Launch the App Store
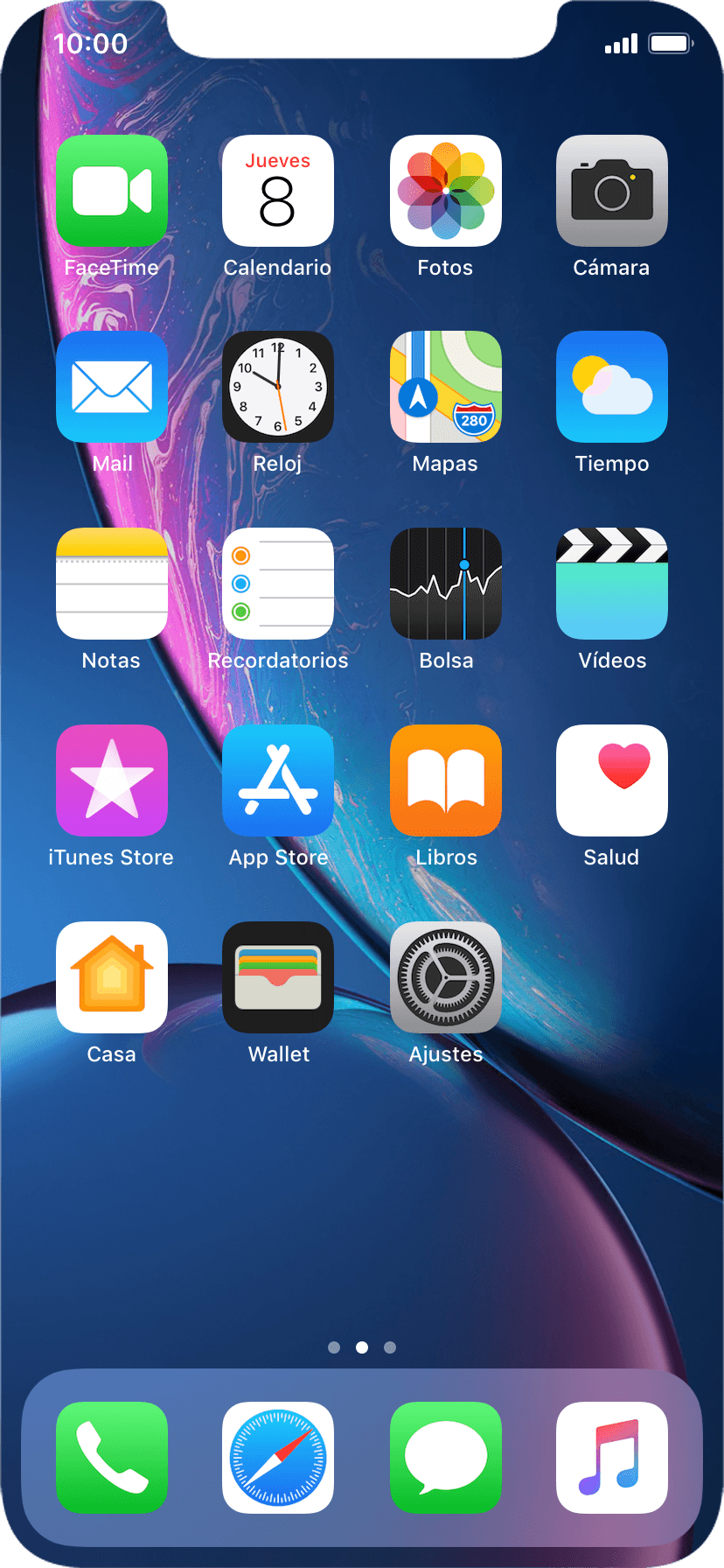This screenshot has height=1568, width=724. click(278, 780)
